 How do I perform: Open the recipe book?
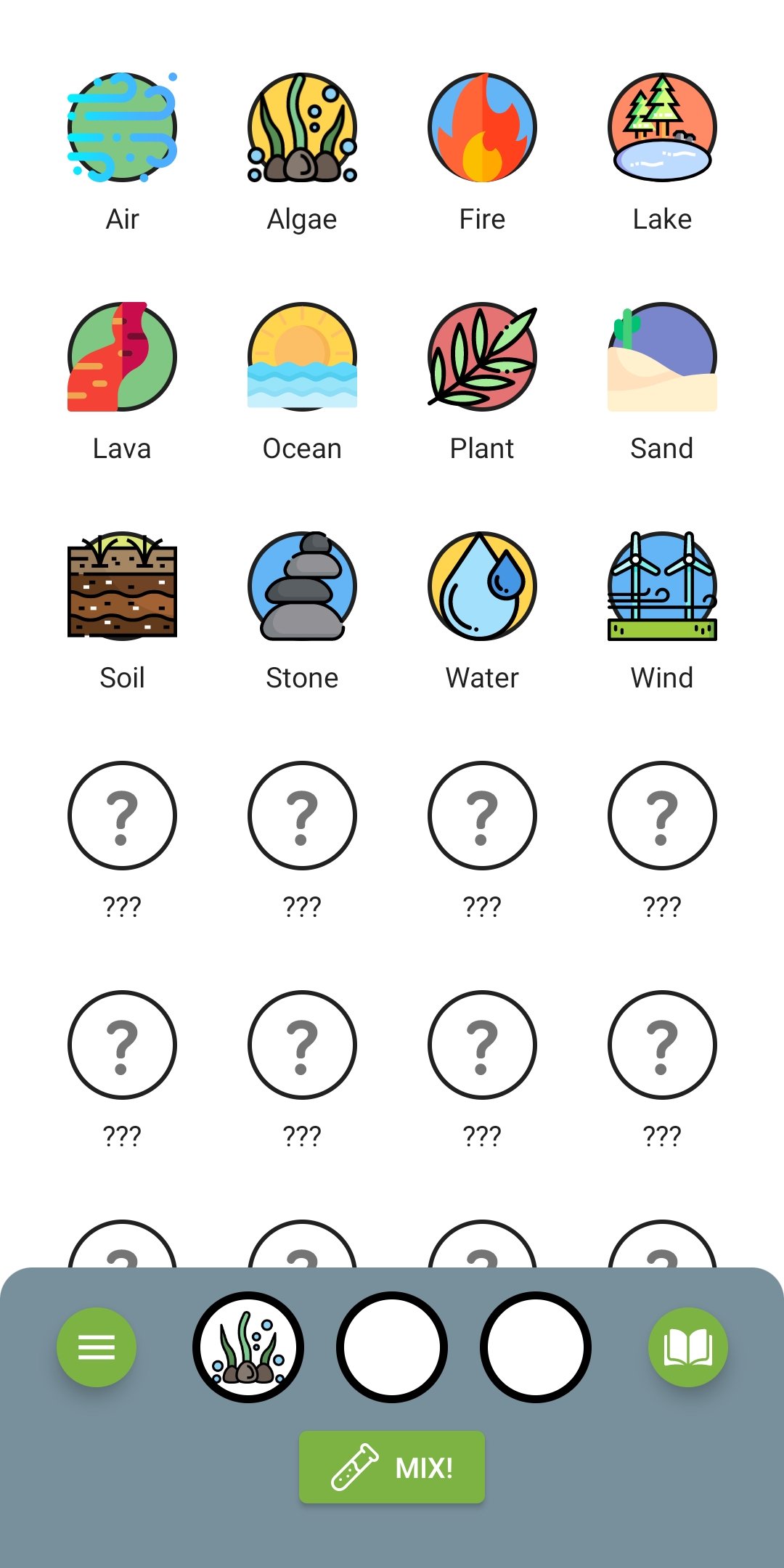click(687, 1347)
